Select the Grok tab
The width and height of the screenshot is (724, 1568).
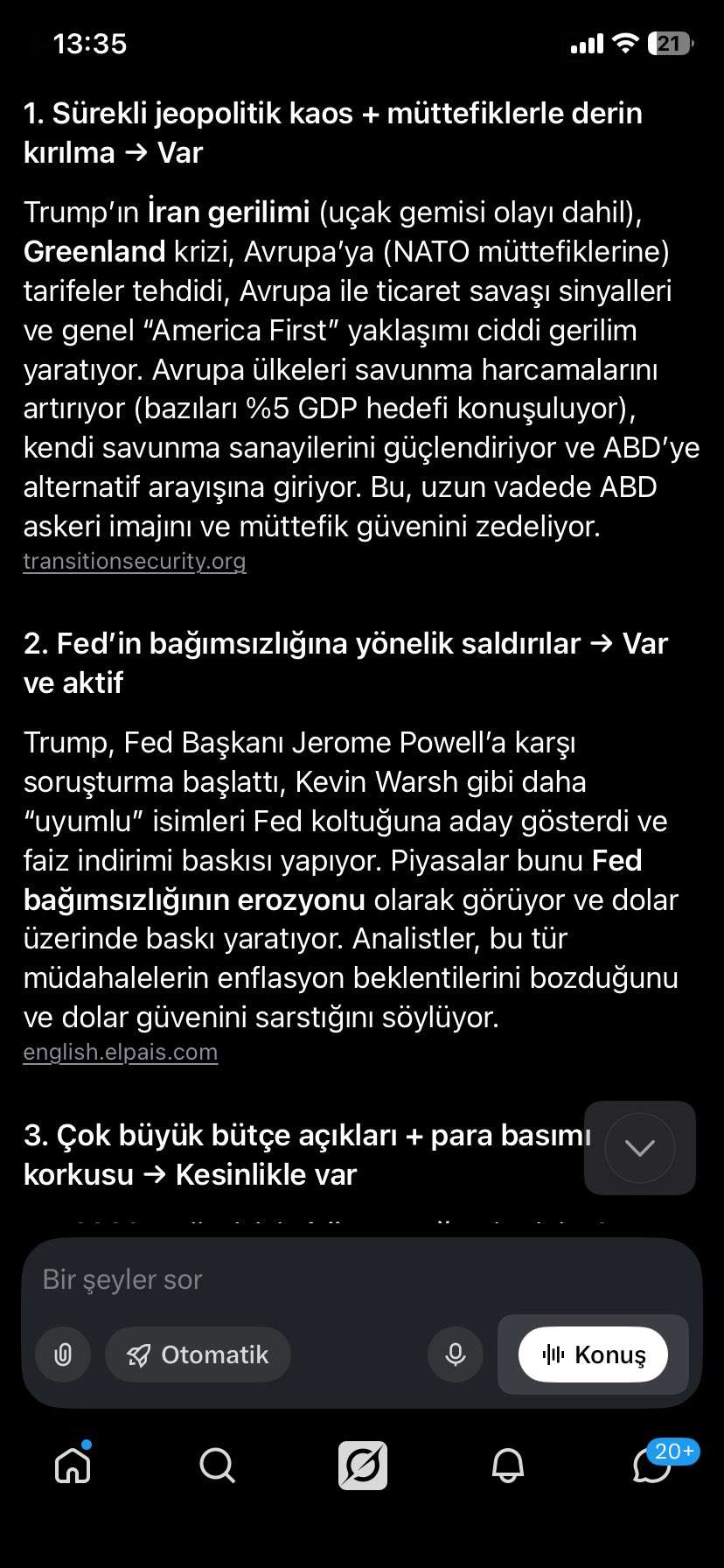pos(363,1465)
